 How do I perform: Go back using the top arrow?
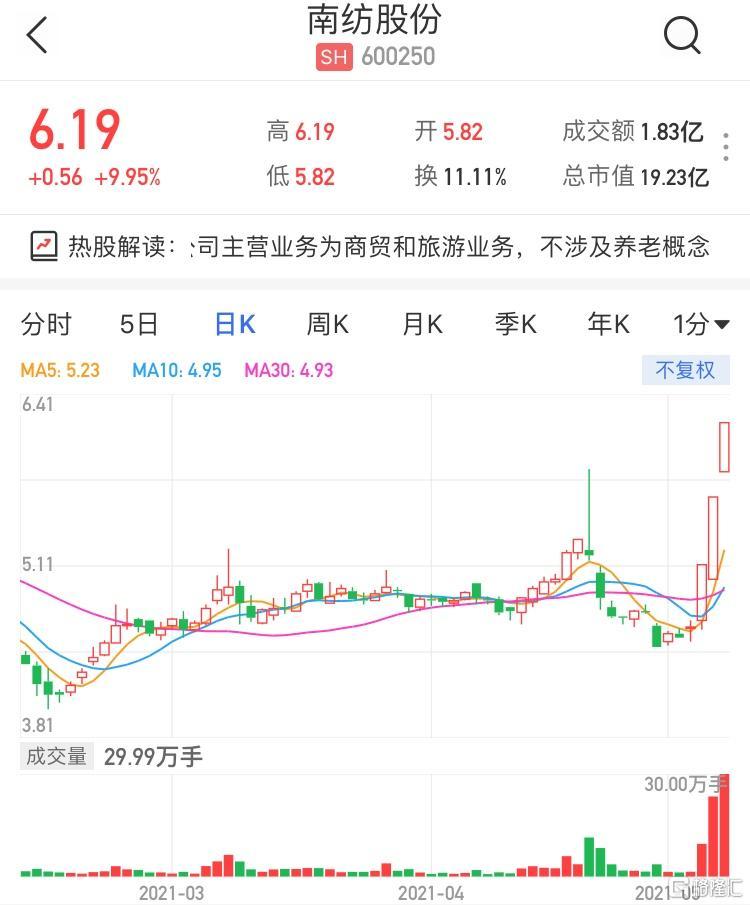pos(37,36)
